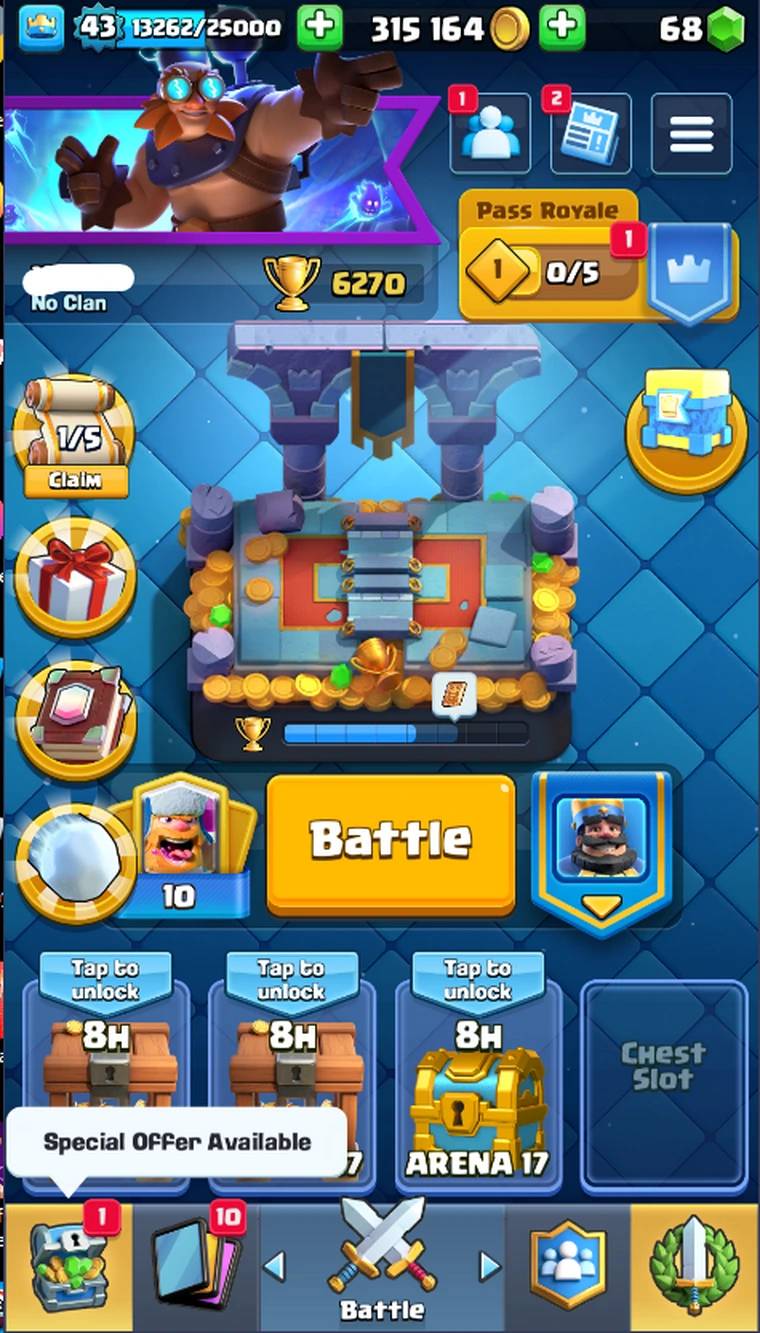Open the hamburger options menu
The image size is (760, 1333).
[691, 133]
